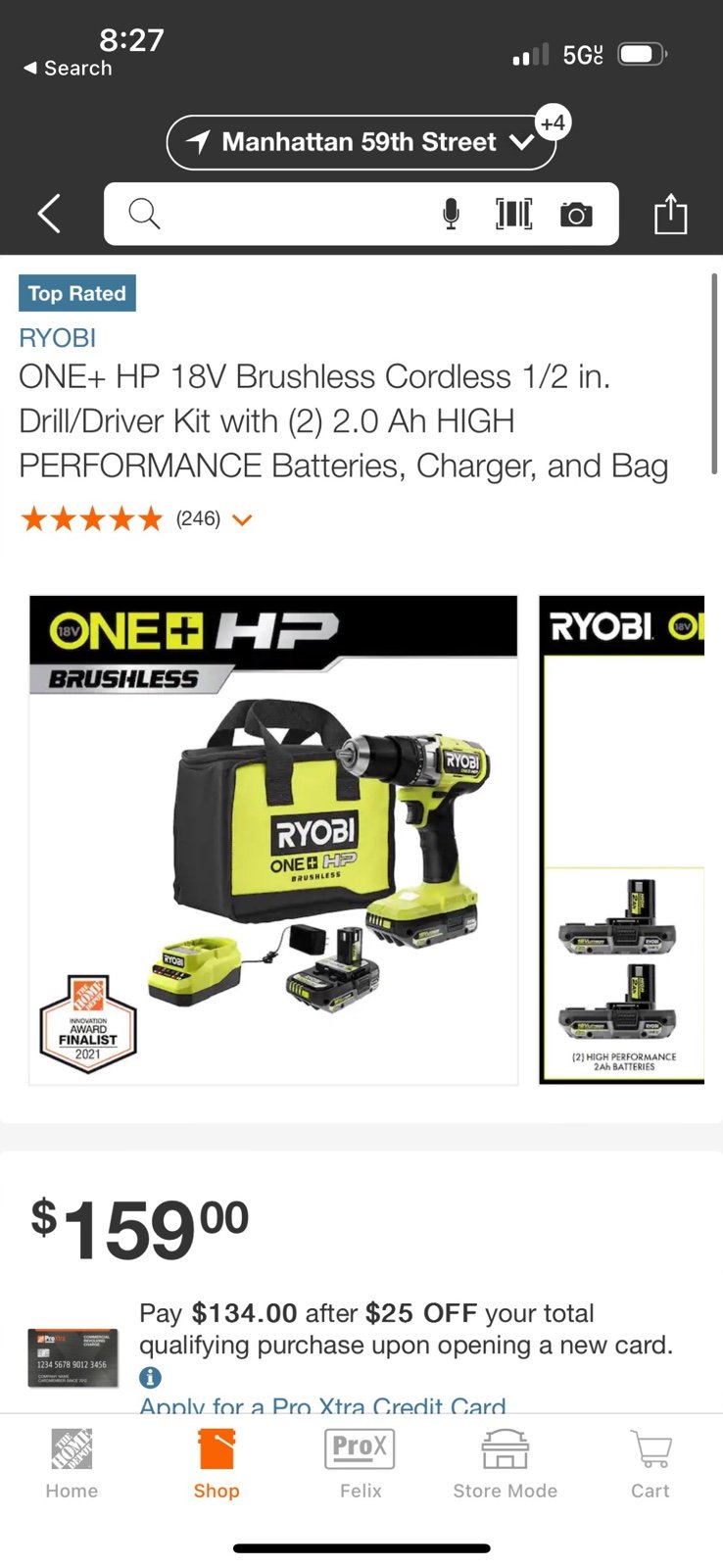Open the RYOBI brand link

point(57,338)
